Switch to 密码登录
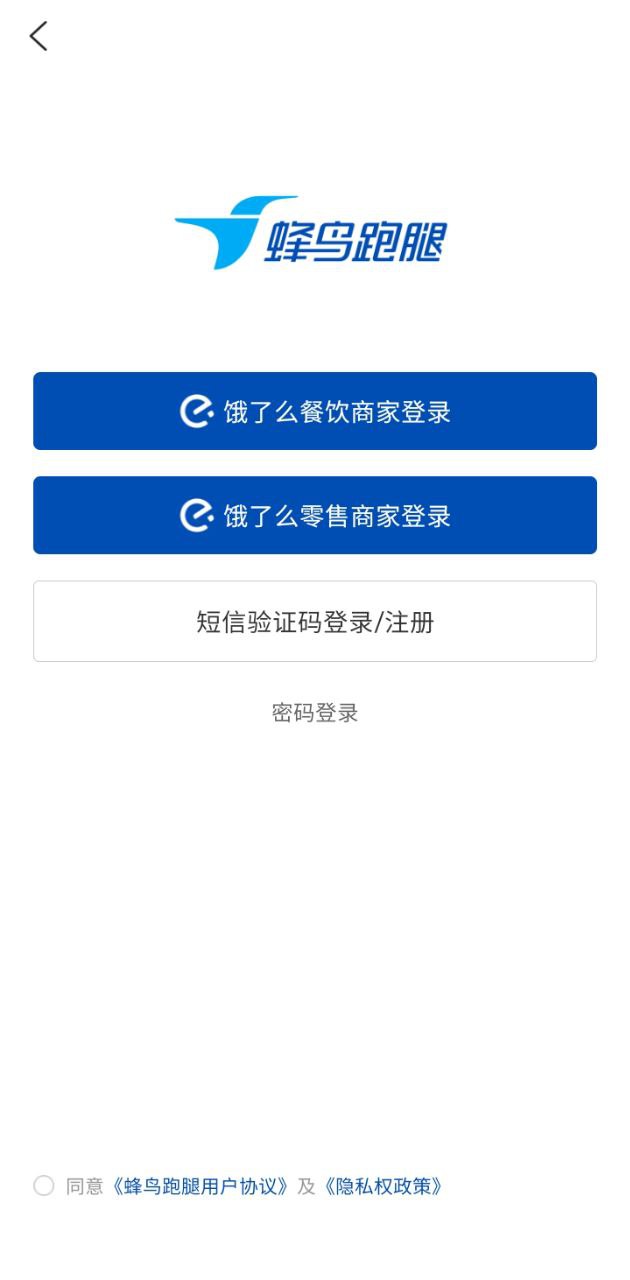 pyautogui.click(x=315, y=713)
